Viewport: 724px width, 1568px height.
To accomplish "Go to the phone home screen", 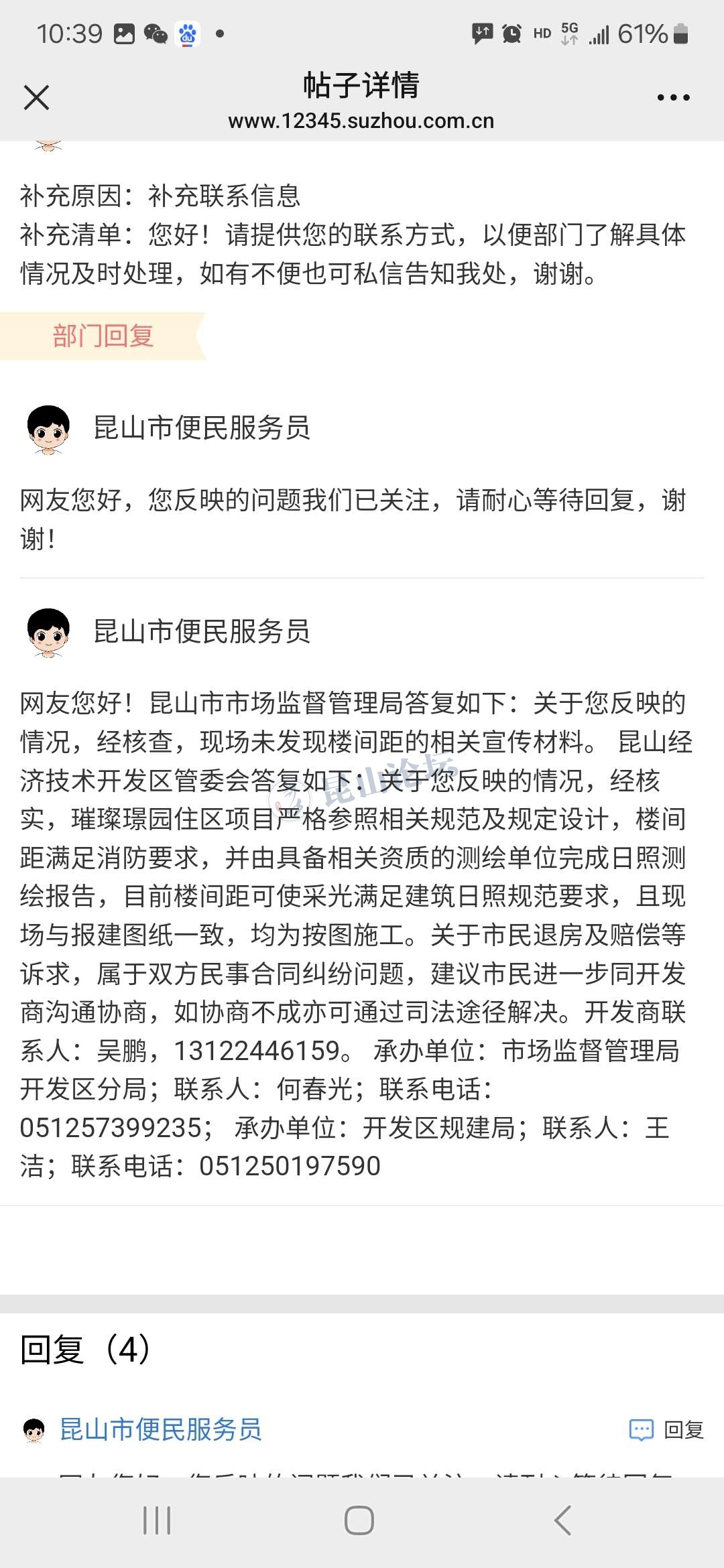I will (x=359, y=1520).
